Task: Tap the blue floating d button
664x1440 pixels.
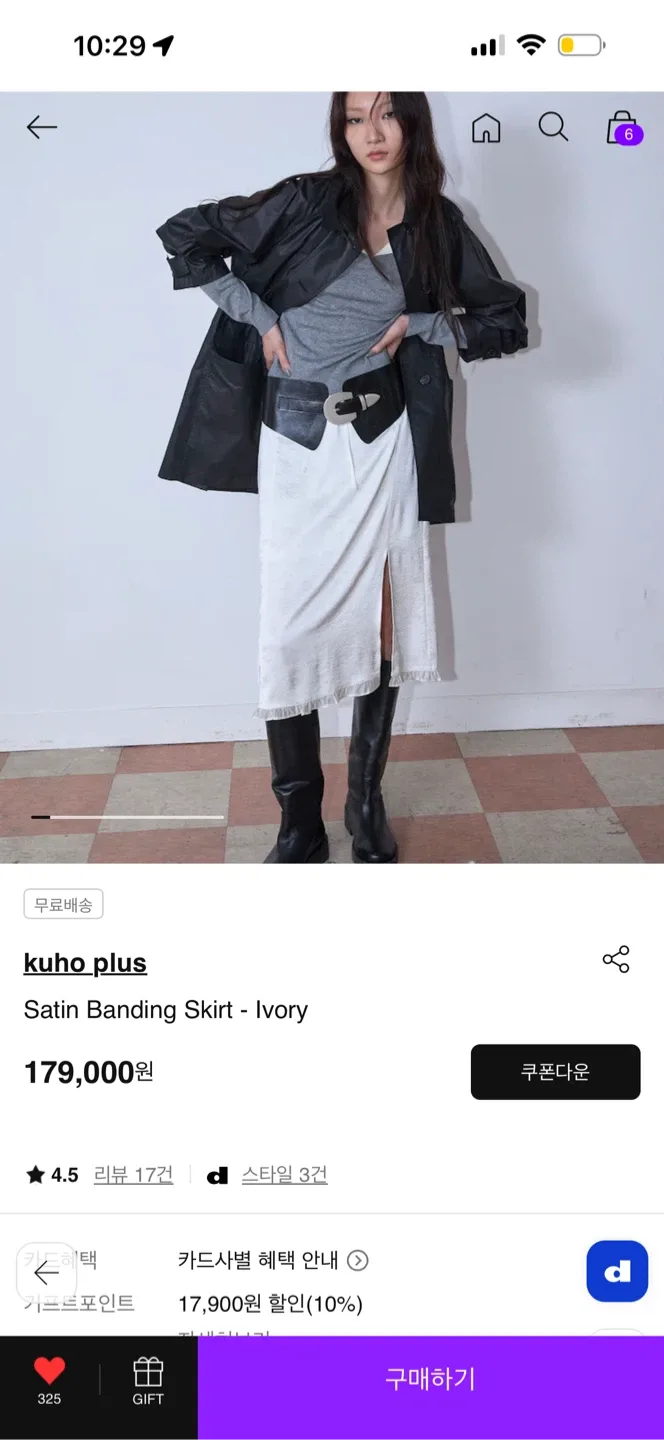Action: (617, 1271)
